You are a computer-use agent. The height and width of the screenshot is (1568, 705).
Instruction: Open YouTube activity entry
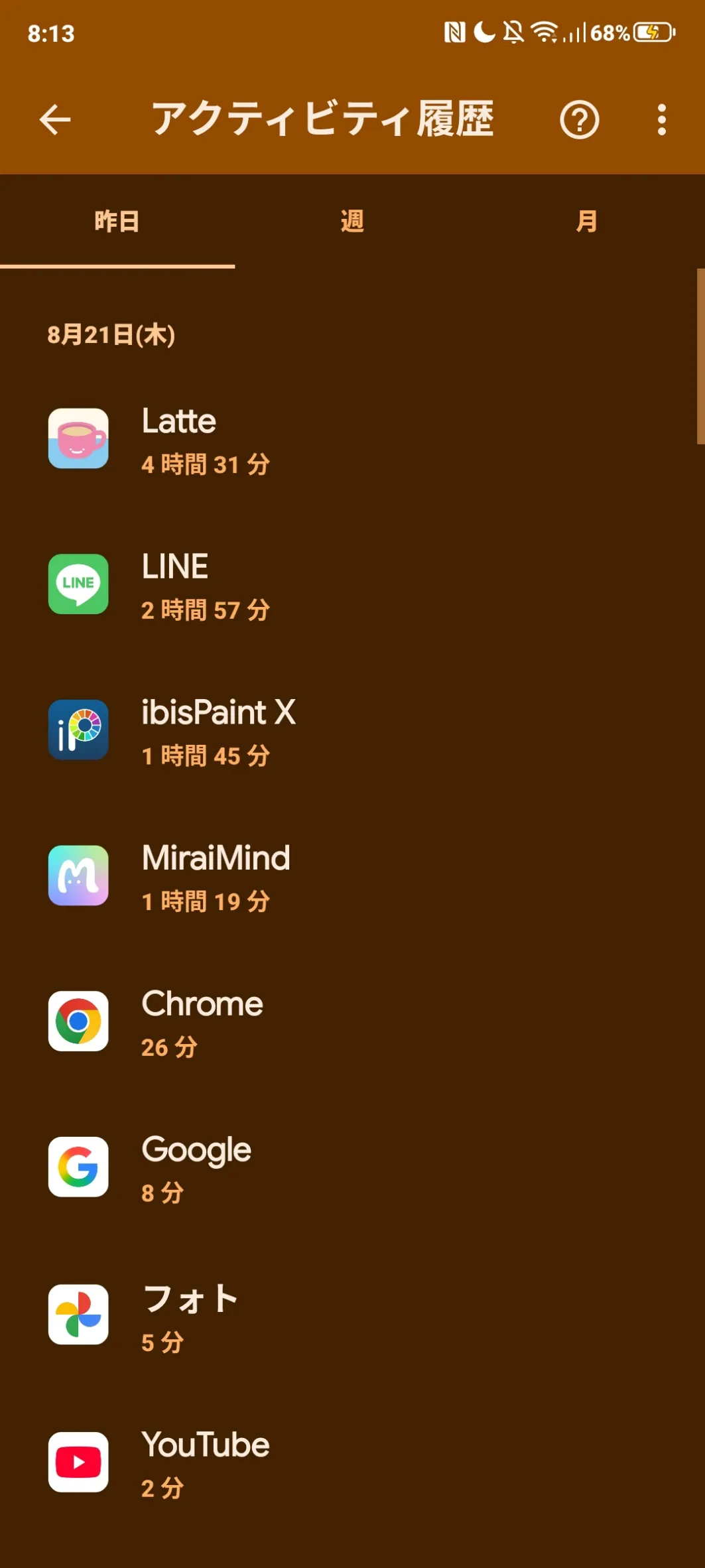coord(352,1463)
